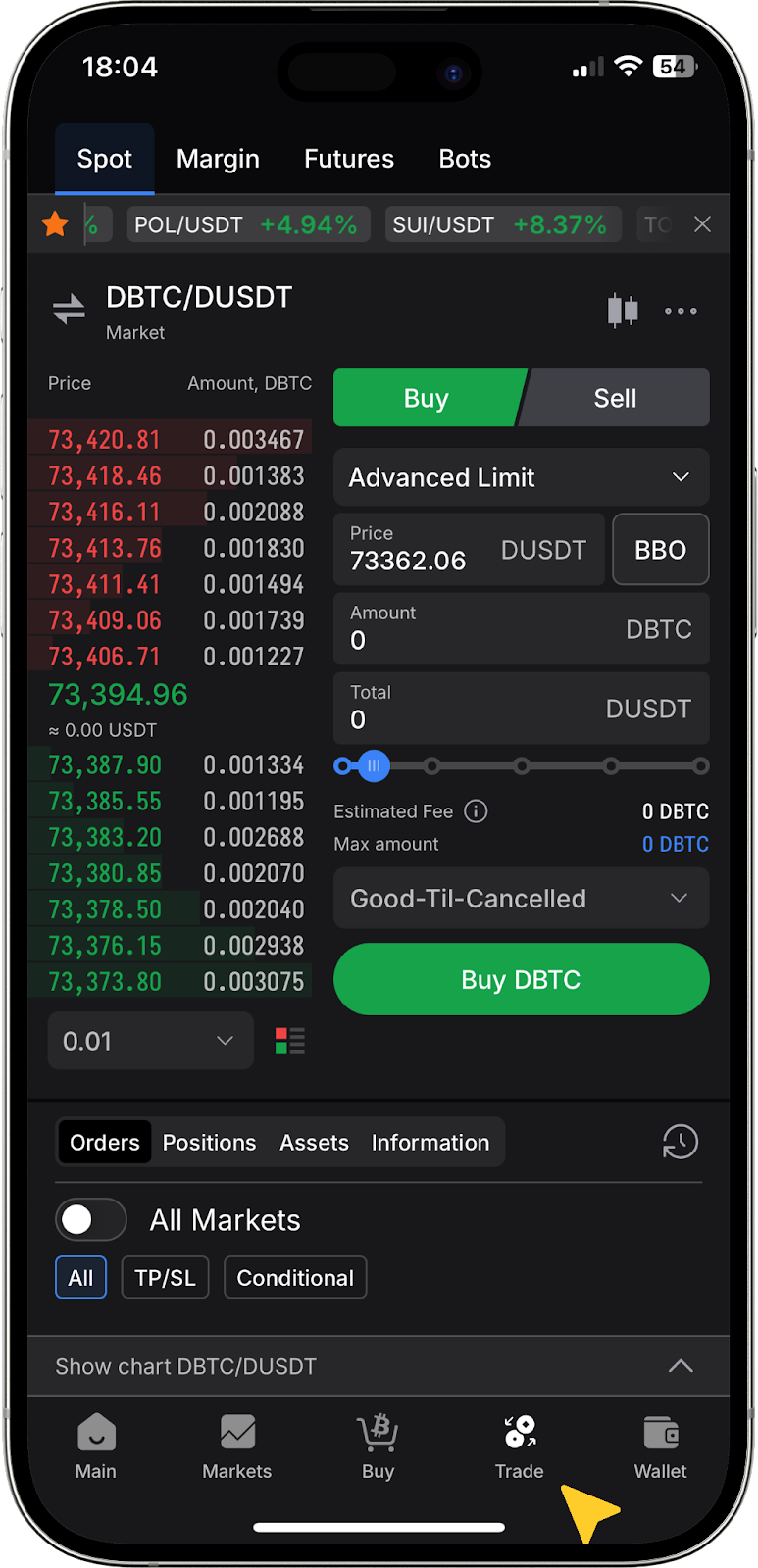
Task: Open the SUI/USDT ticker chip
Action: pos(501,224)
